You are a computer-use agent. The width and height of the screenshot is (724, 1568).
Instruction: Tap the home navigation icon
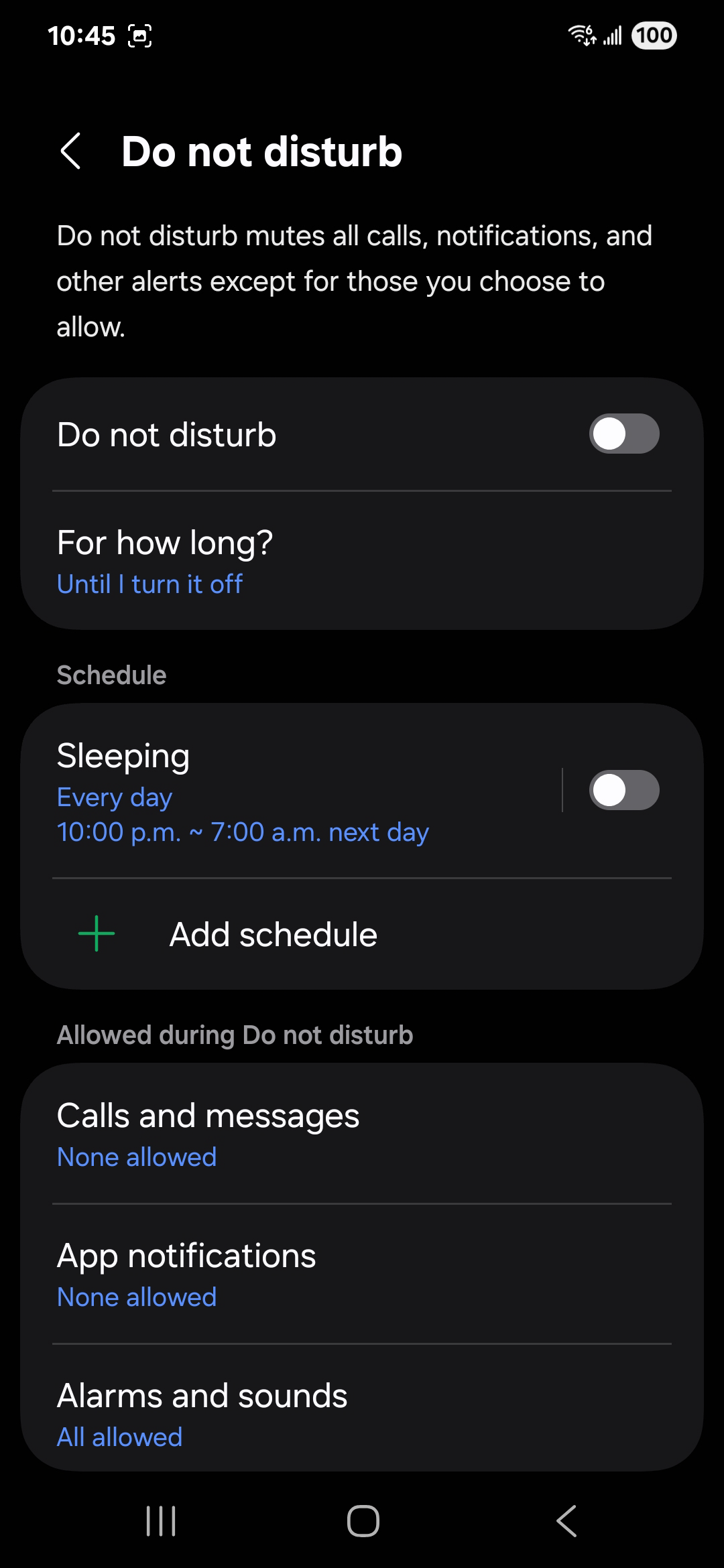pyautogui.click(x=362, y=1521)
